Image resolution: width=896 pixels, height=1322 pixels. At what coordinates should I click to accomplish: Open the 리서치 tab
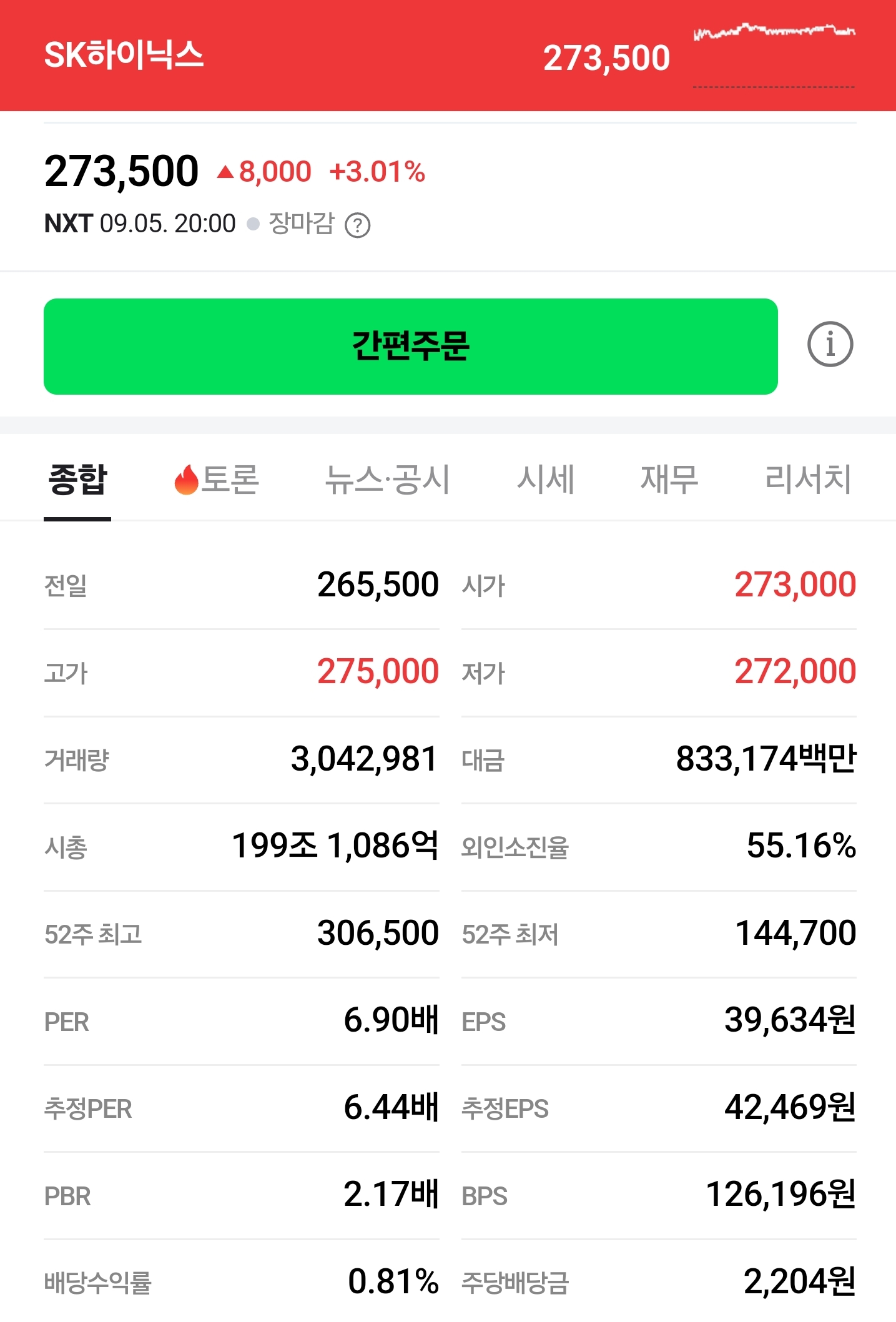coord(808,480)
